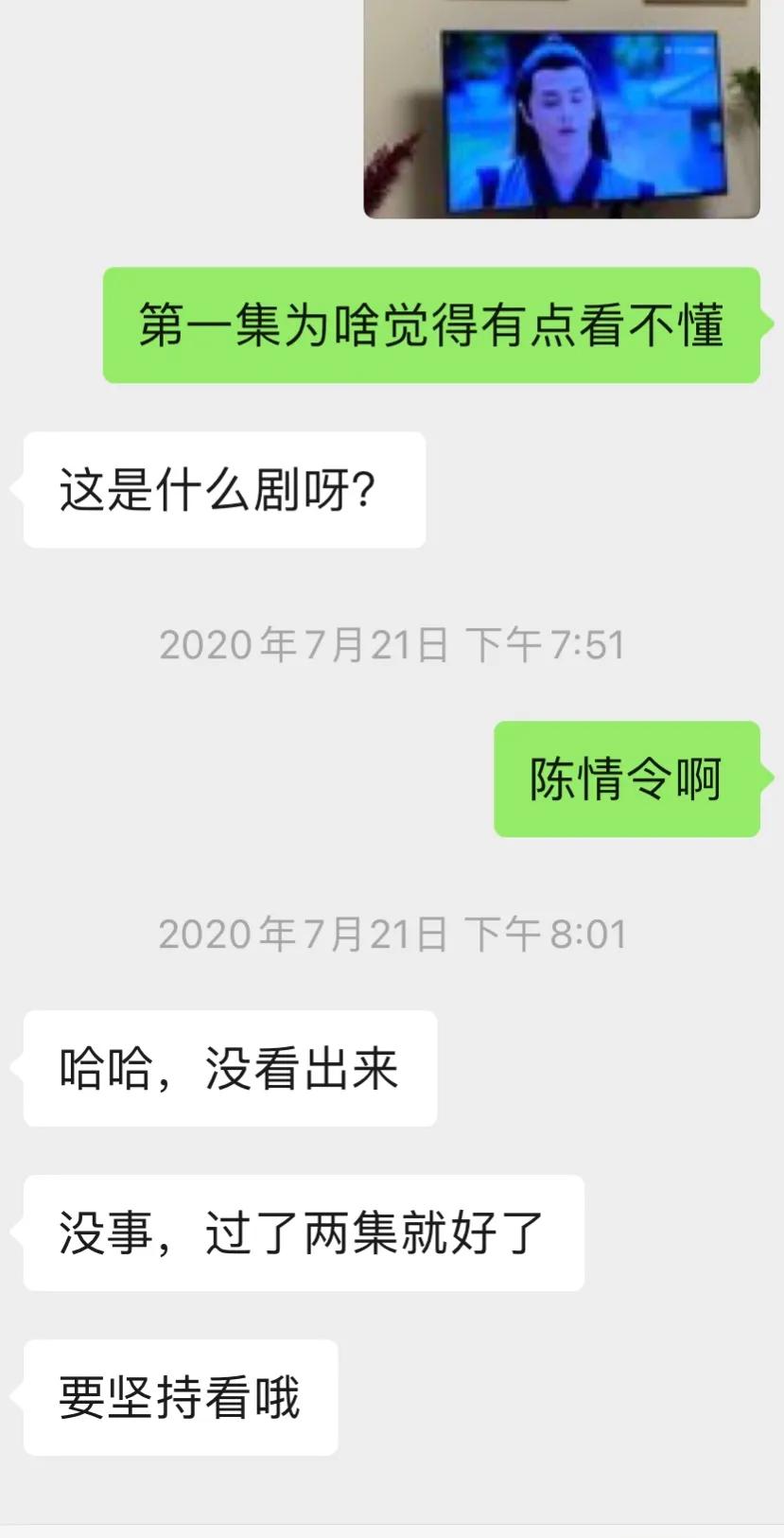Select the bubble 没事，过了两集就好了
The width and height of the screenshot is (784, 1538).
(303, 1232)
